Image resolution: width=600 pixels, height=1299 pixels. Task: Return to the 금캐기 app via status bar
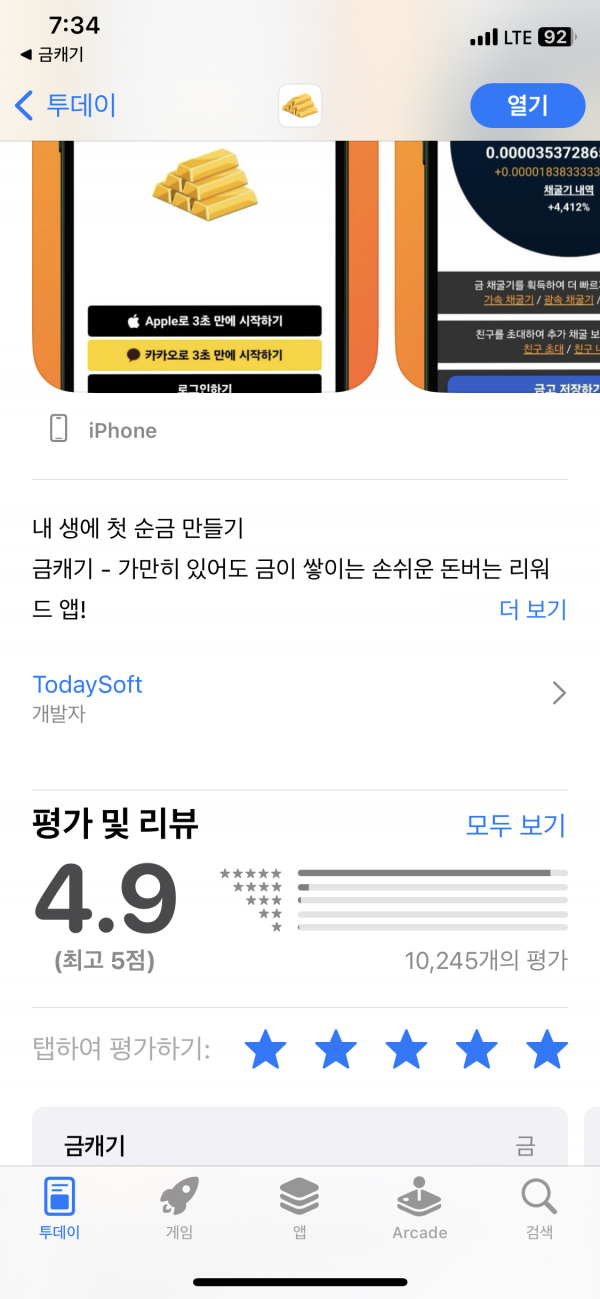52,55
